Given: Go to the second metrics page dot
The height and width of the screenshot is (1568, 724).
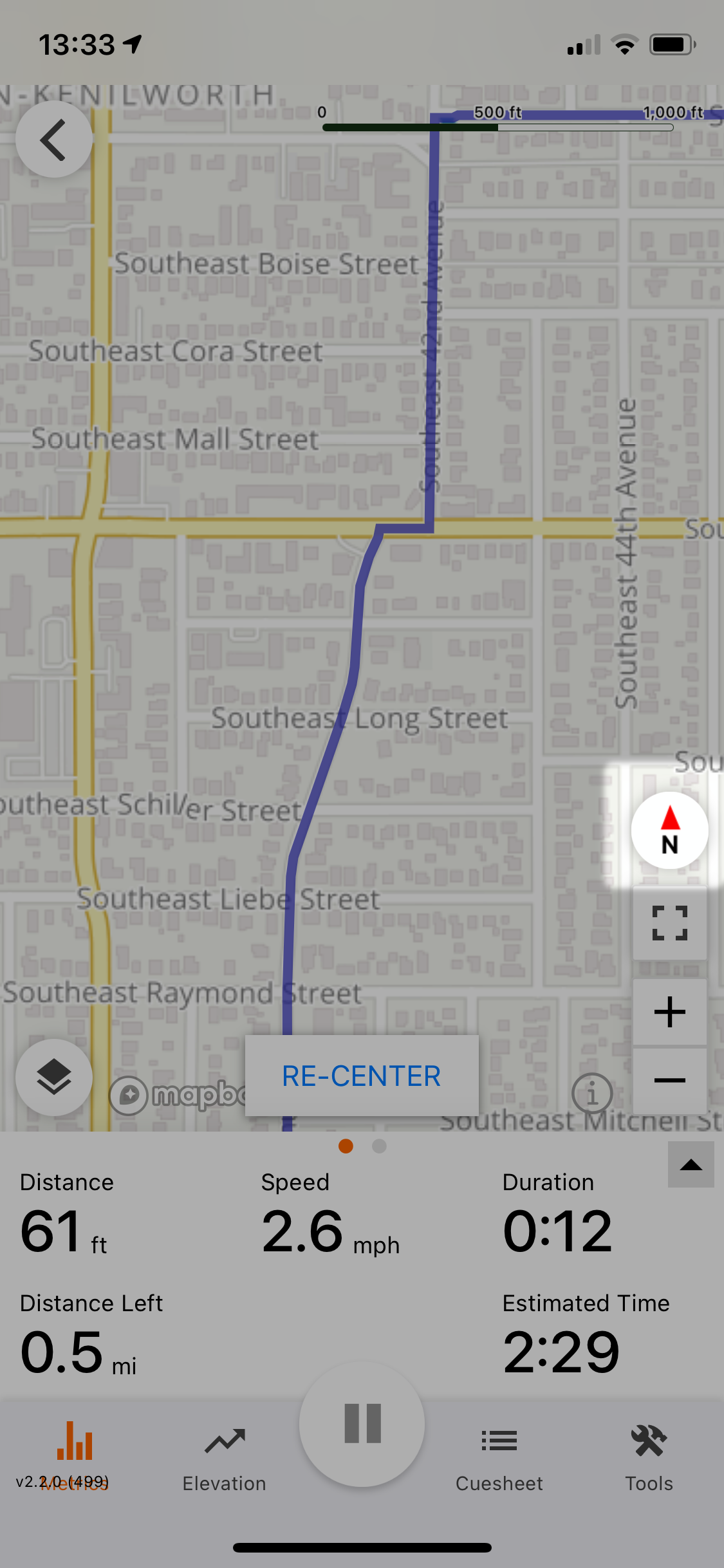Looking at the screenshot, I should (380, 1146).
